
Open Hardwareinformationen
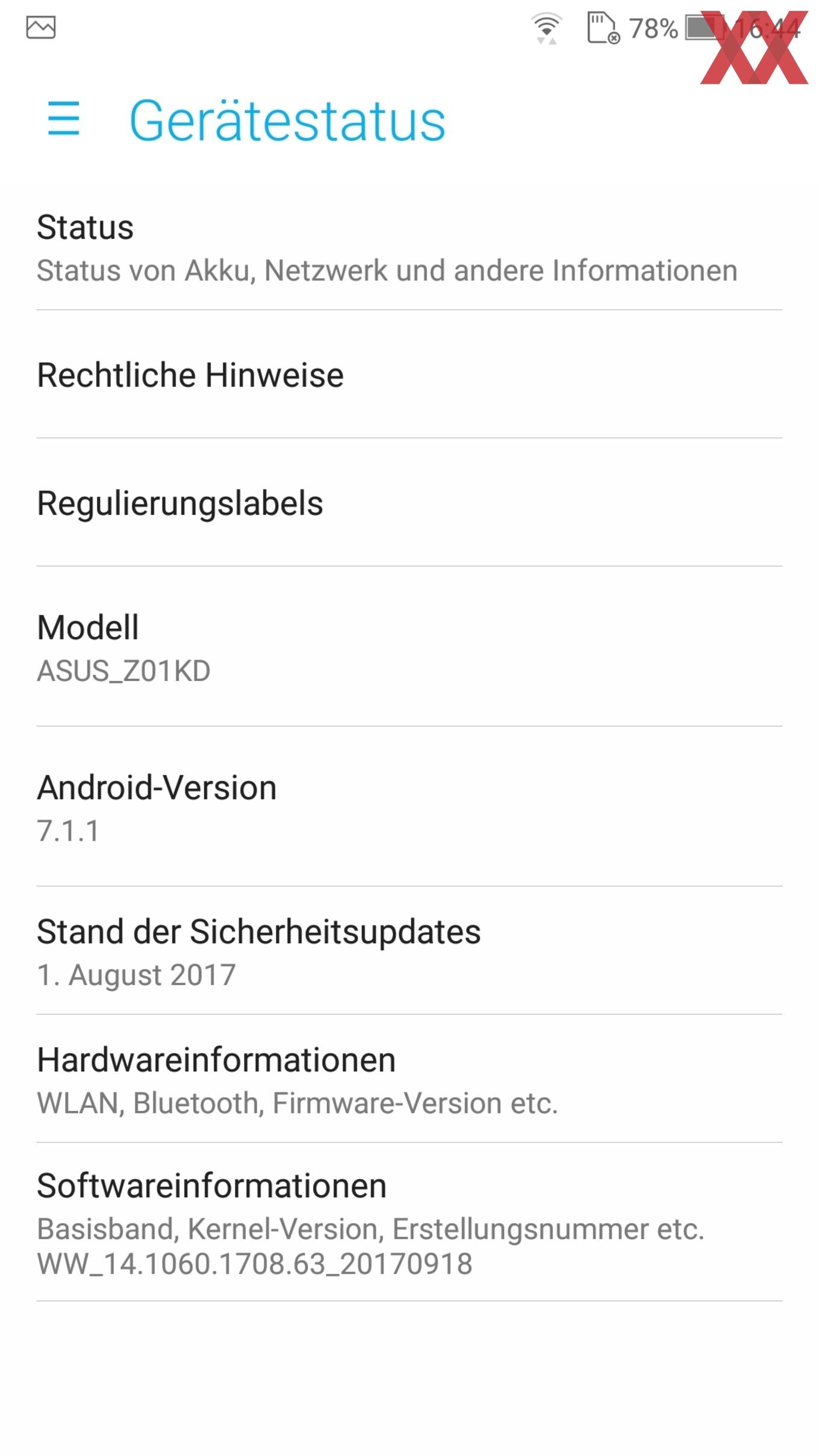409,1079
